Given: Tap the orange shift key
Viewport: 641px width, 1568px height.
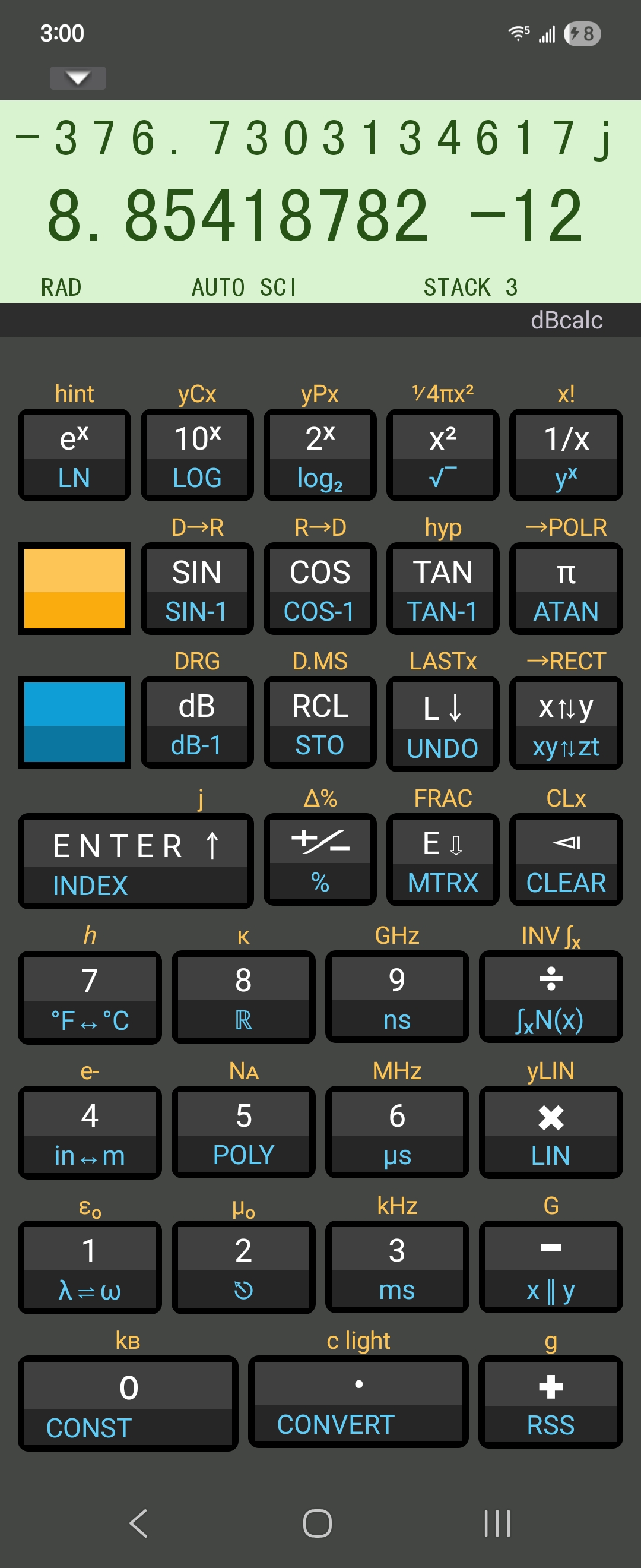Looking at the screenshot, I should click(x=74, y=588).
